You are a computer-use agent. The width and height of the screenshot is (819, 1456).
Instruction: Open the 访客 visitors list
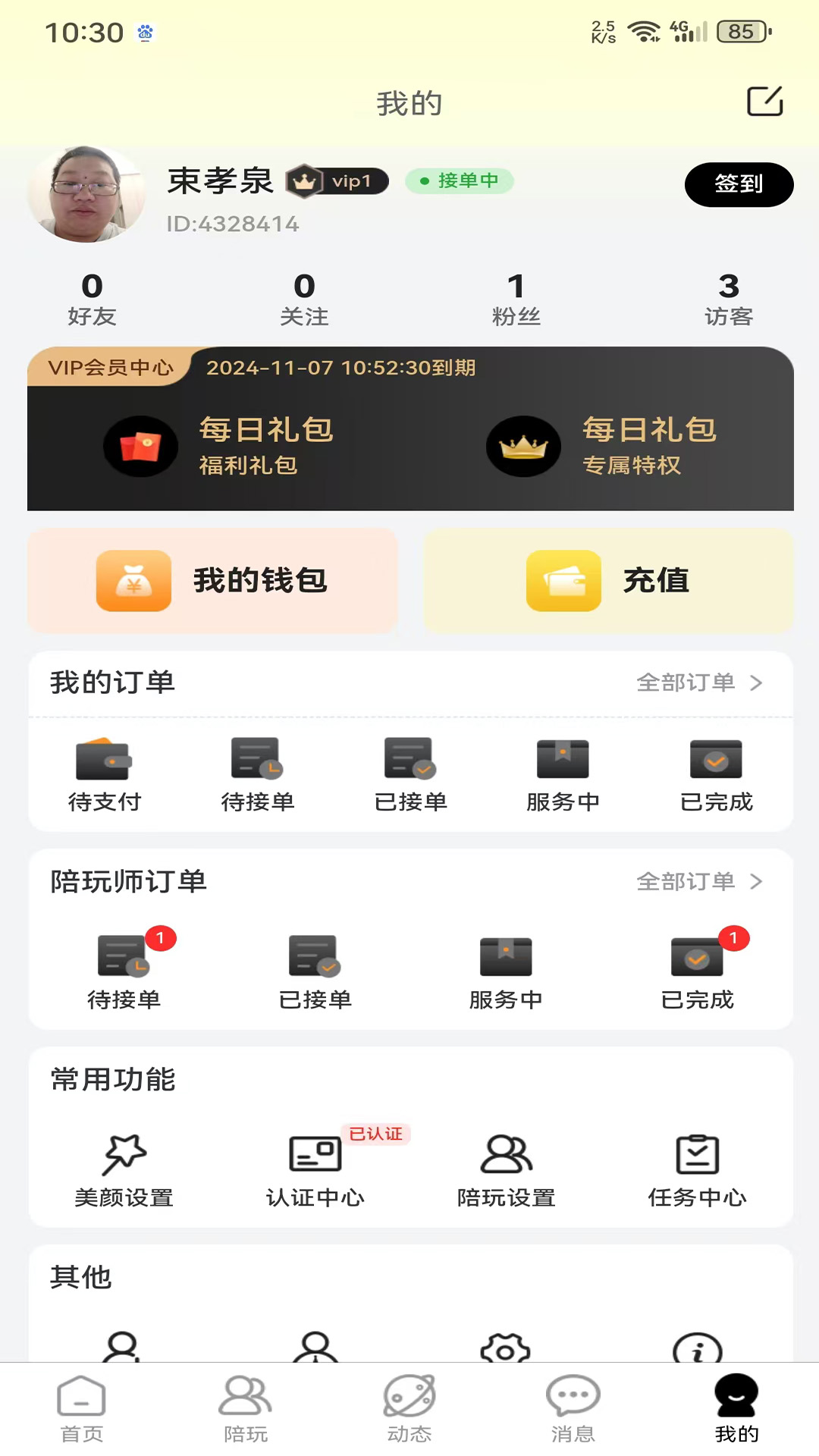click(728, 300)
